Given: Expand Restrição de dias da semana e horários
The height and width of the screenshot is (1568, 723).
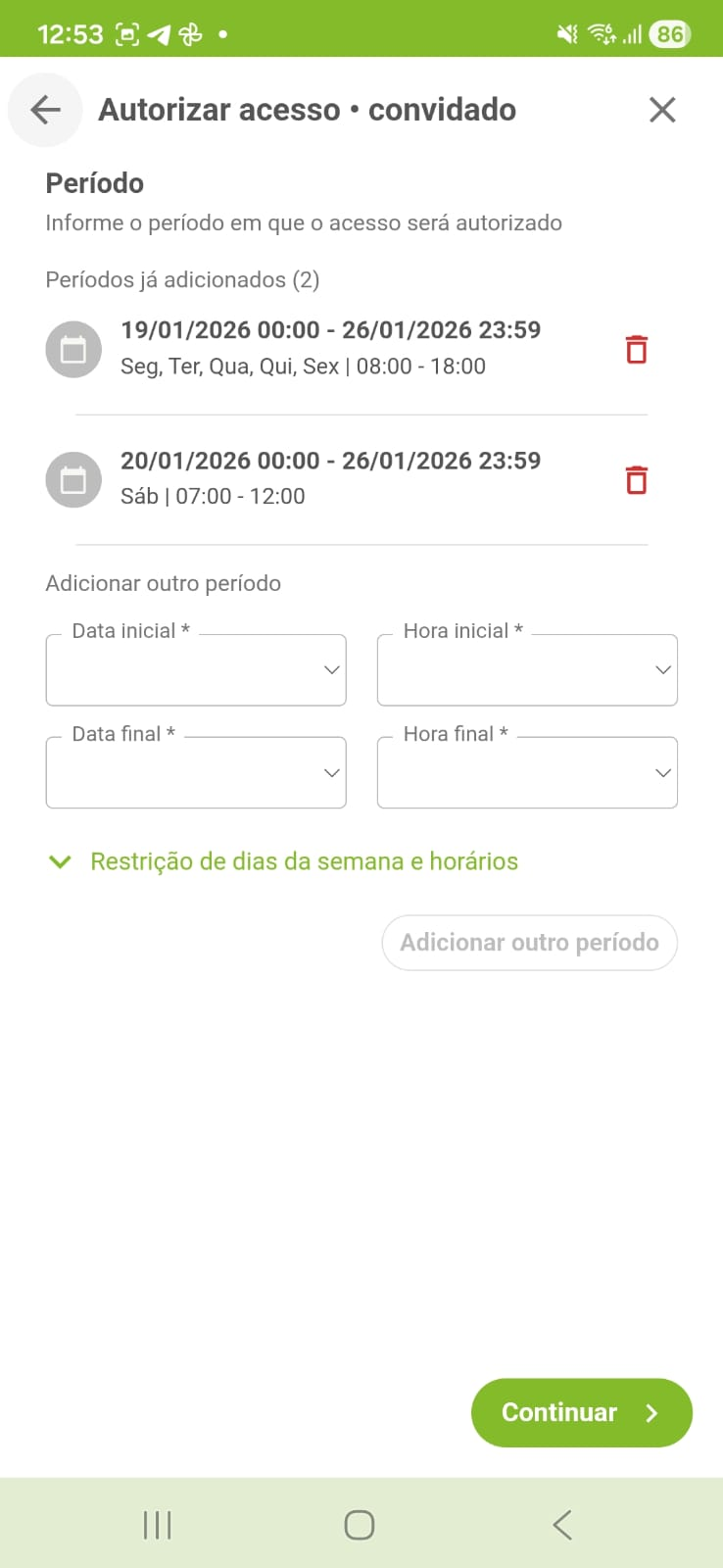Looking at the screenshot, I should coord(304,861).
